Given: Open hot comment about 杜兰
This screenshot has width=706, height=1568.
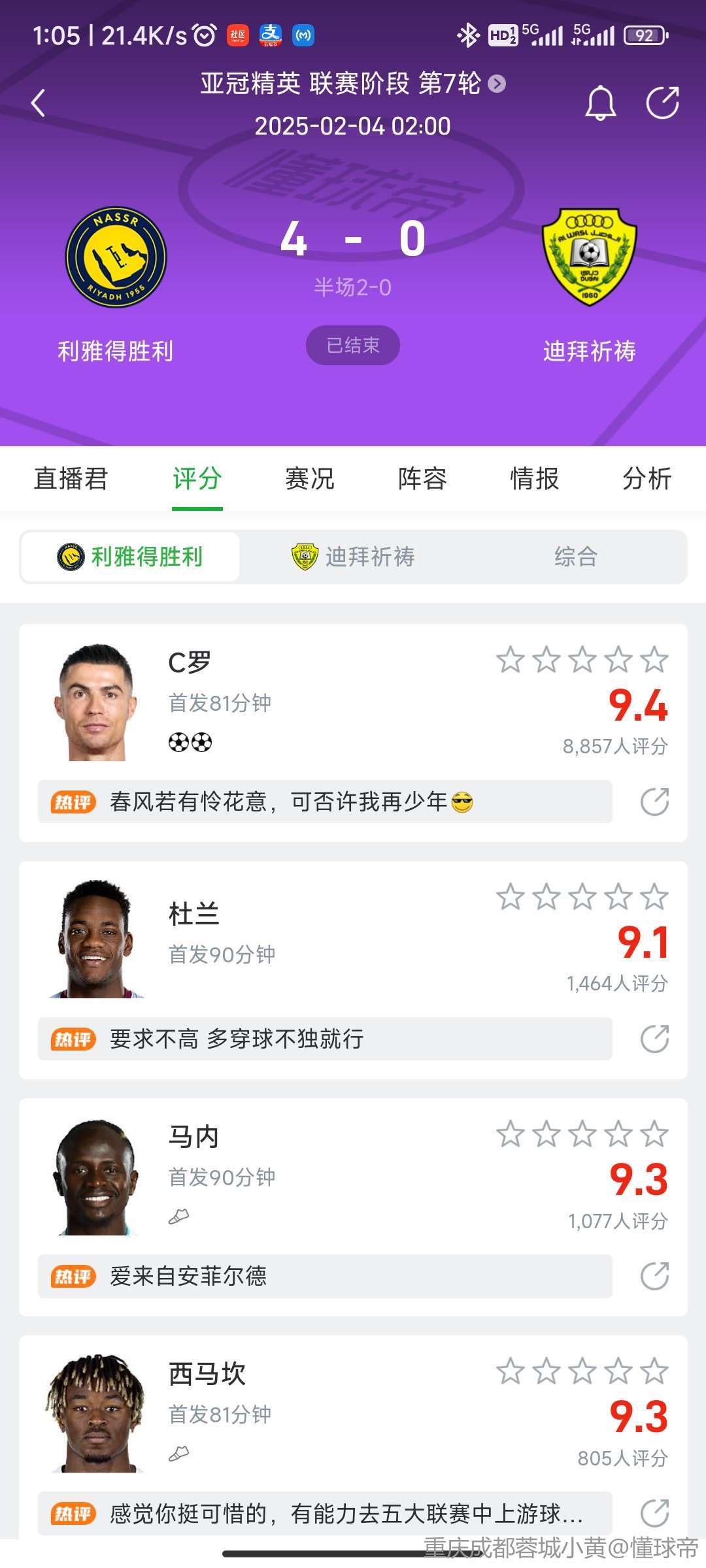Looking at the screenshot, I should point(325,1039).
